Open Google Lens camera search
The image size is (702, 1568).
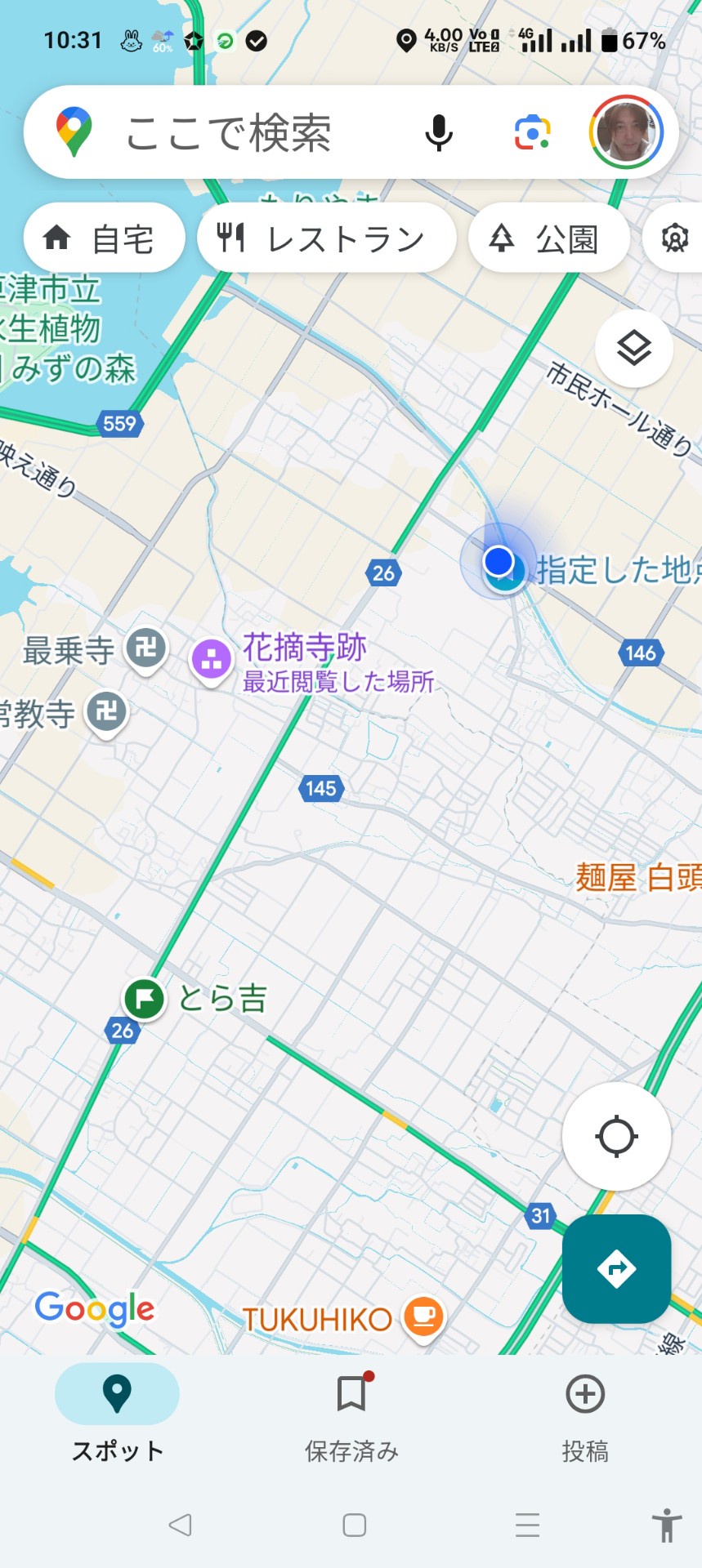point(532,132)
